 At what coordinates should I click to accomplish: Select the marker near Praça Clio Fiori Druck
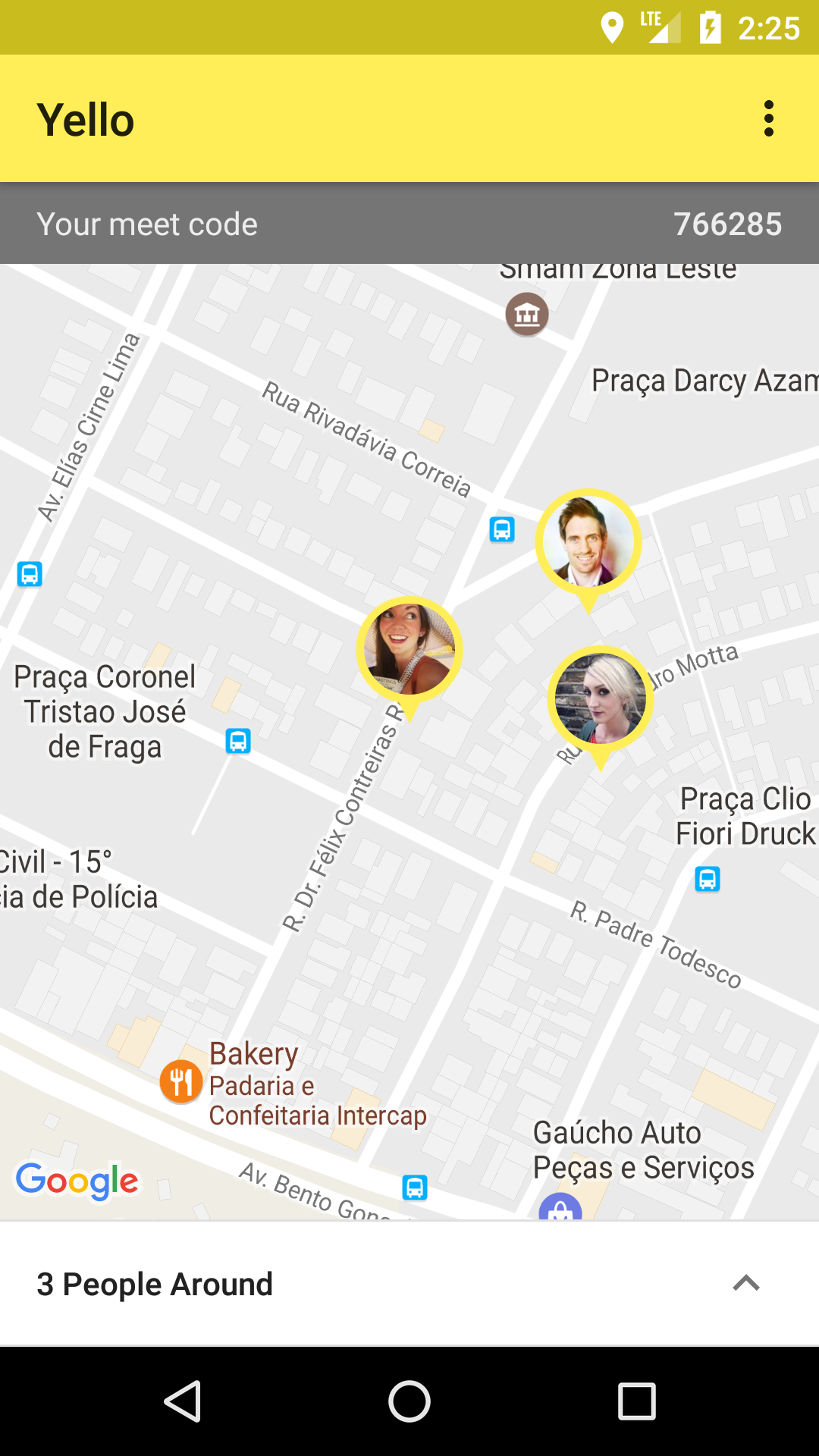point(600,700)
